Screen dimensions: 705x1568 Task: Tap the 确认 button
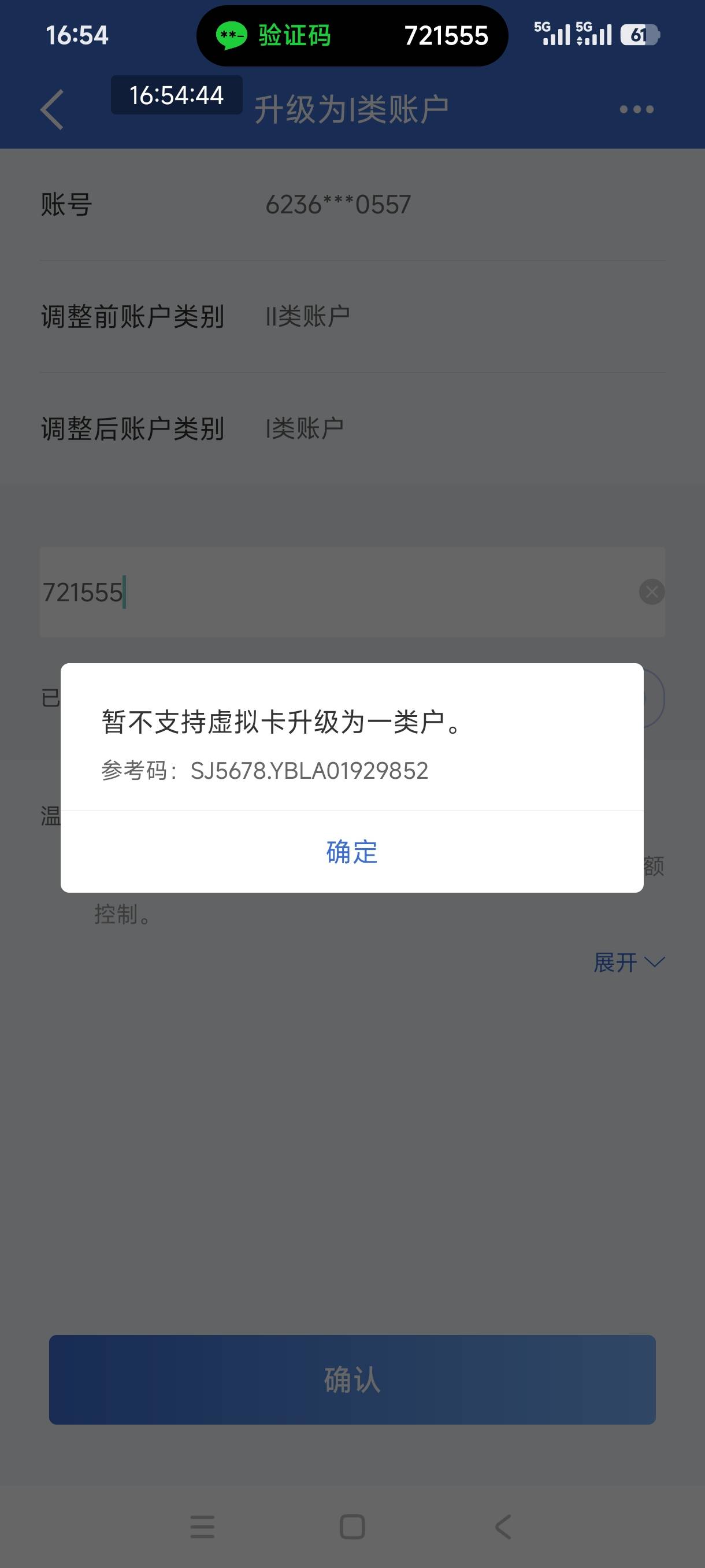coord(352,1380)
